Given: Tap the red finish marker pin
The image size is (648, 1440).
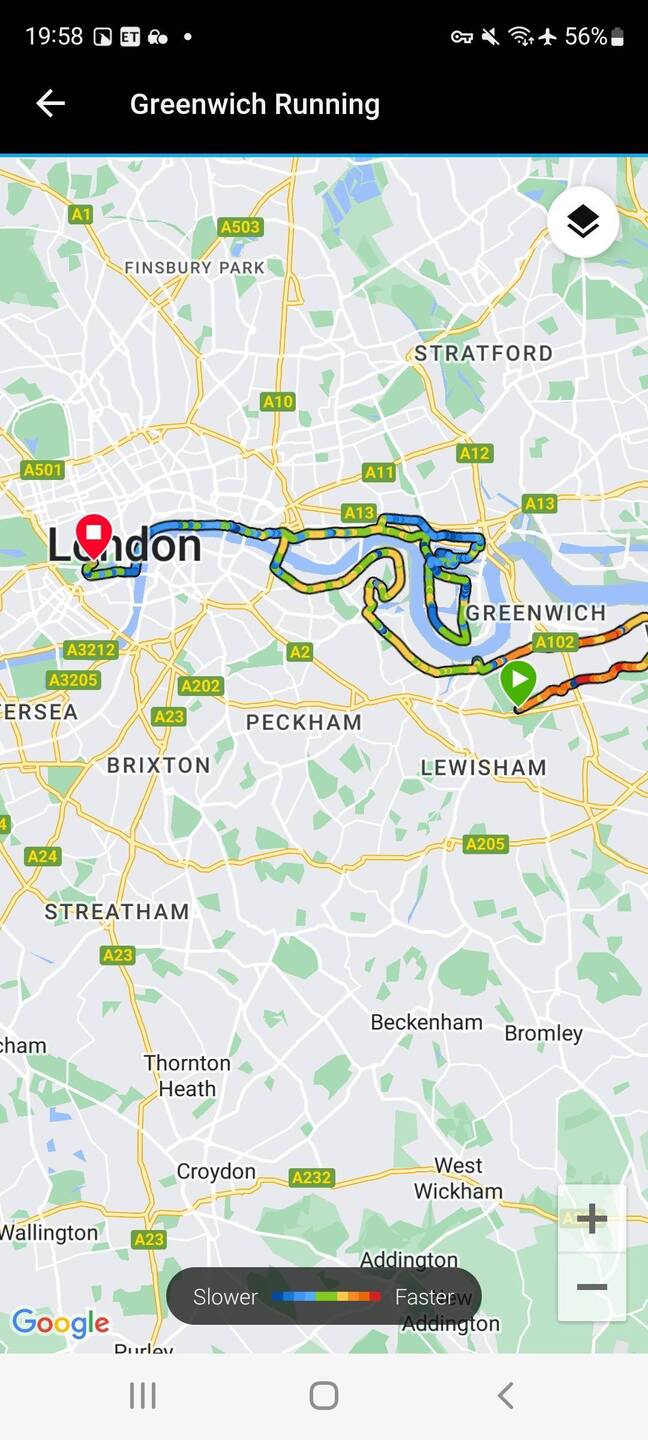Looking at the screenshot, I should coord(94,534).
